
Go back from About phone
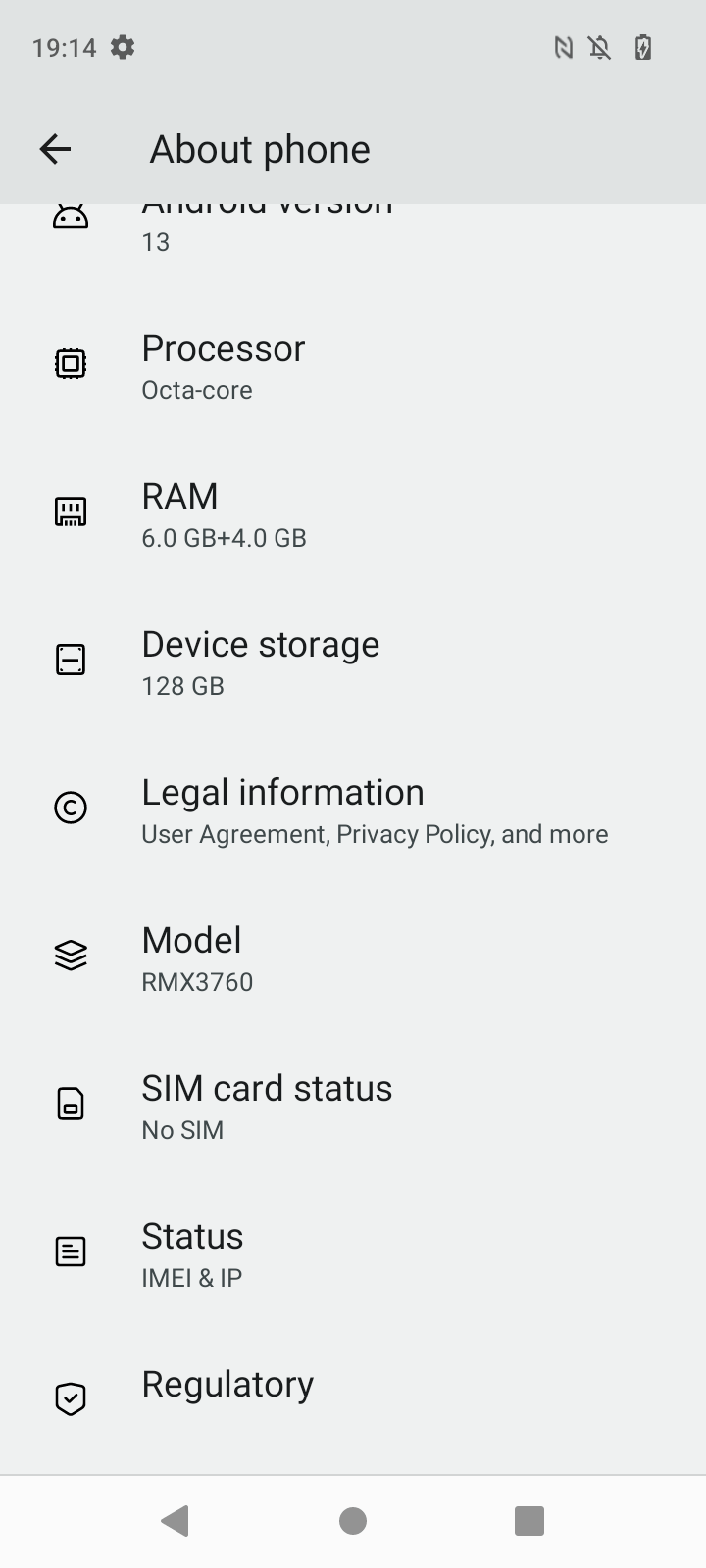point(56,149)
